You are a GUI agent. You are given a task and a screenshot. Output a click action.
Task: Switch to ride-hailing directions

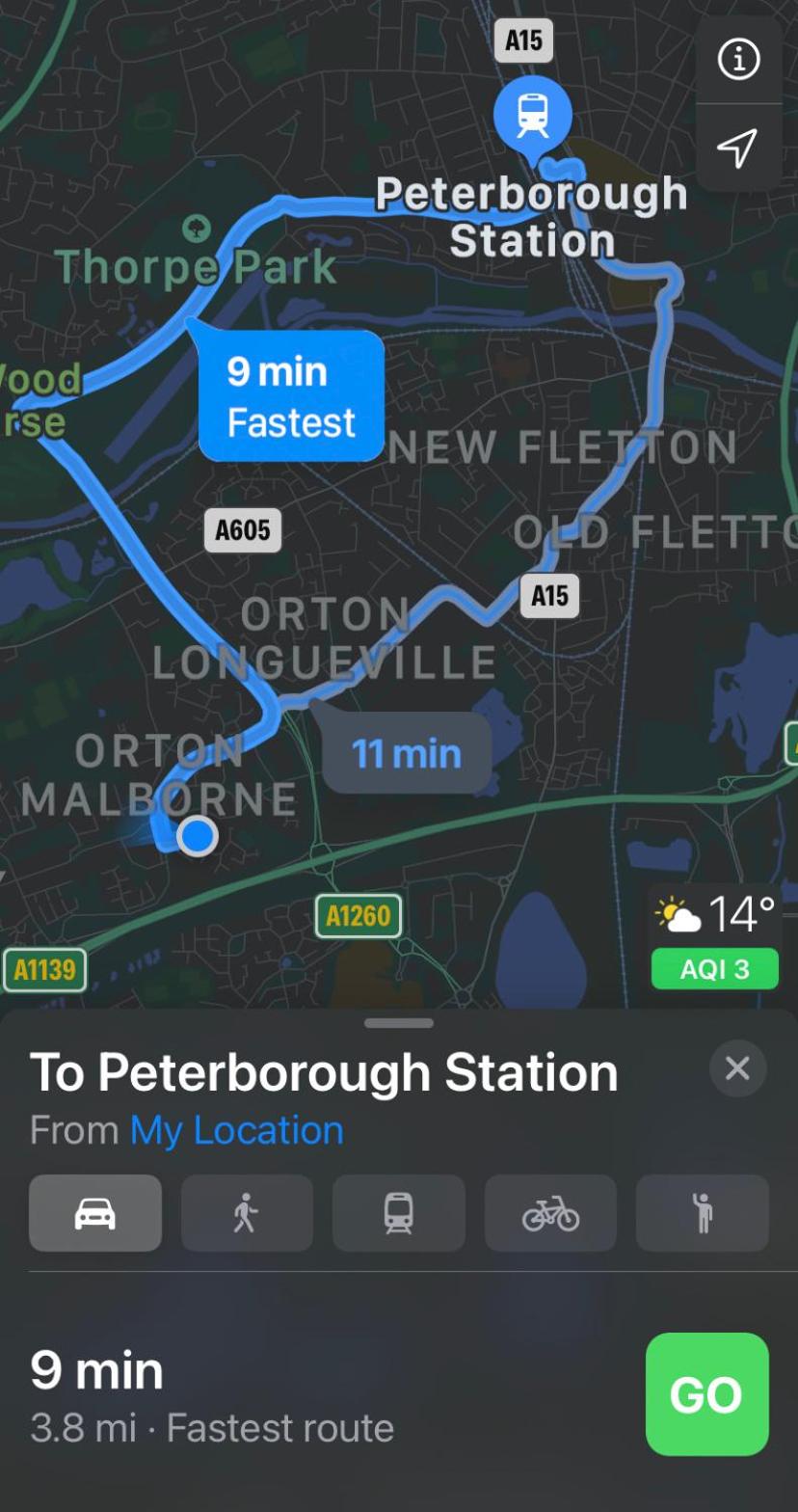(703, 1213)
